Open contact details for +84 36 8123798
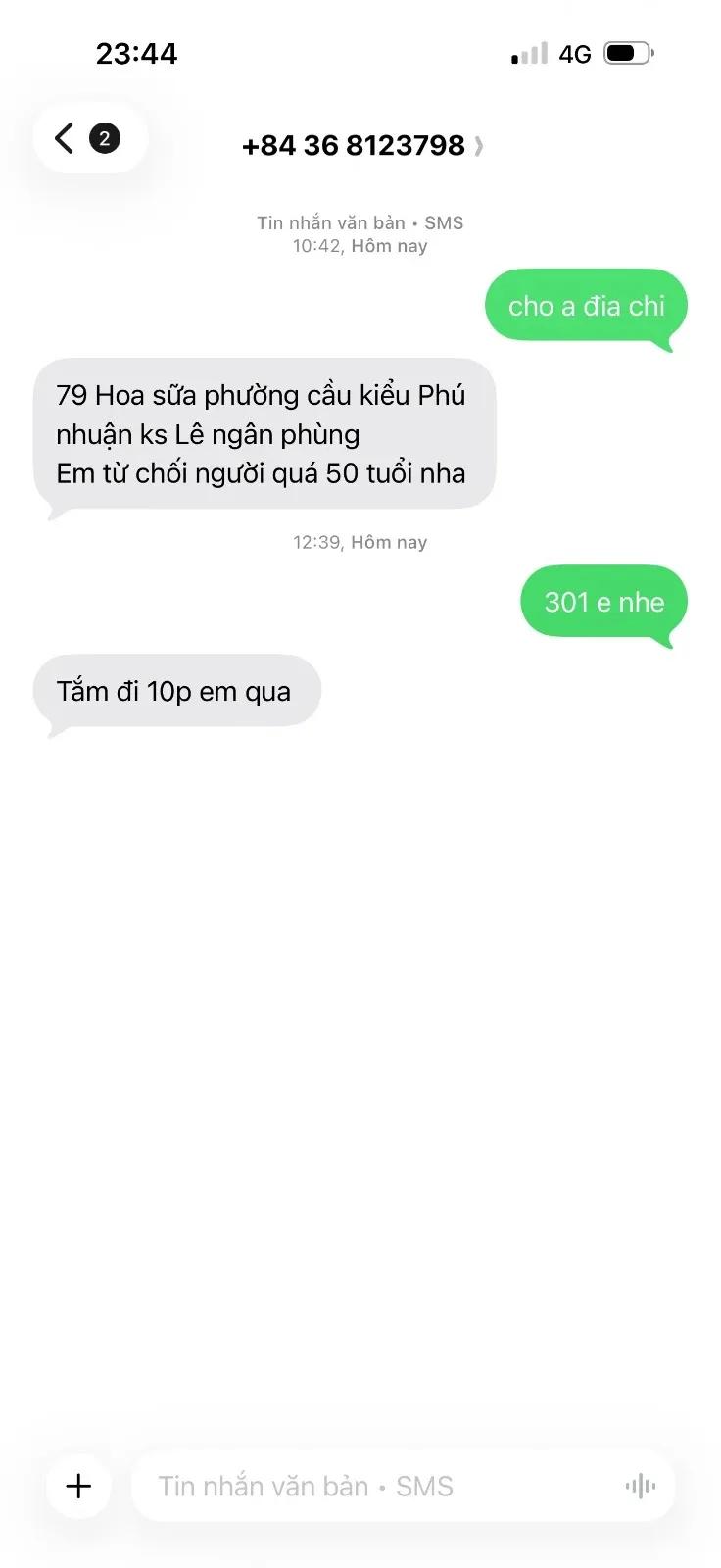Viewport: 721px width, 1568px height. click(x=362, y=146)
